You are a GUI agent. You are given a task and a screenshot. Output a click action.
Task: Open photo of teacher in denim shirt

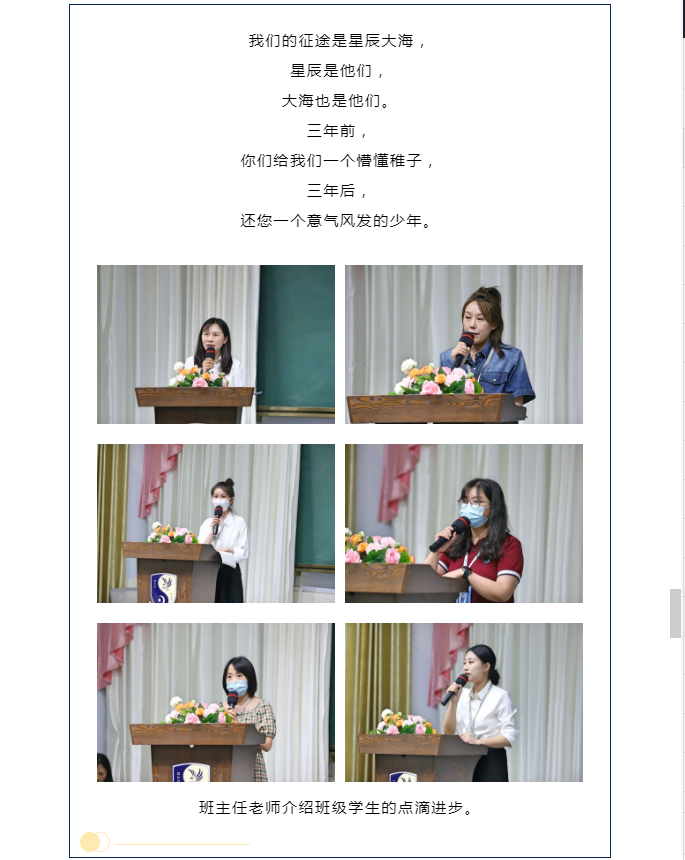(x=464, y=344)
